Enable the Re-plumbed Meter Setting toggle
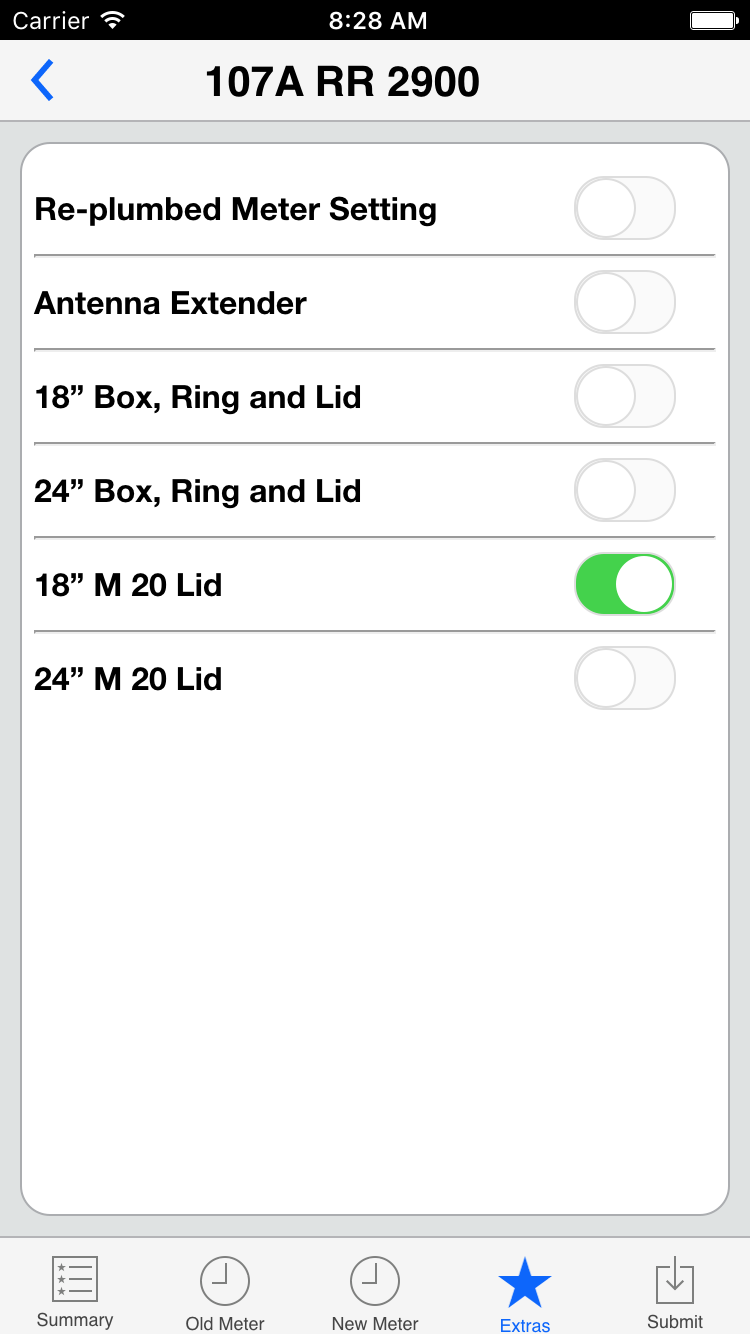This screenshot has width=750, height=1334. click(x=624, y=208)
